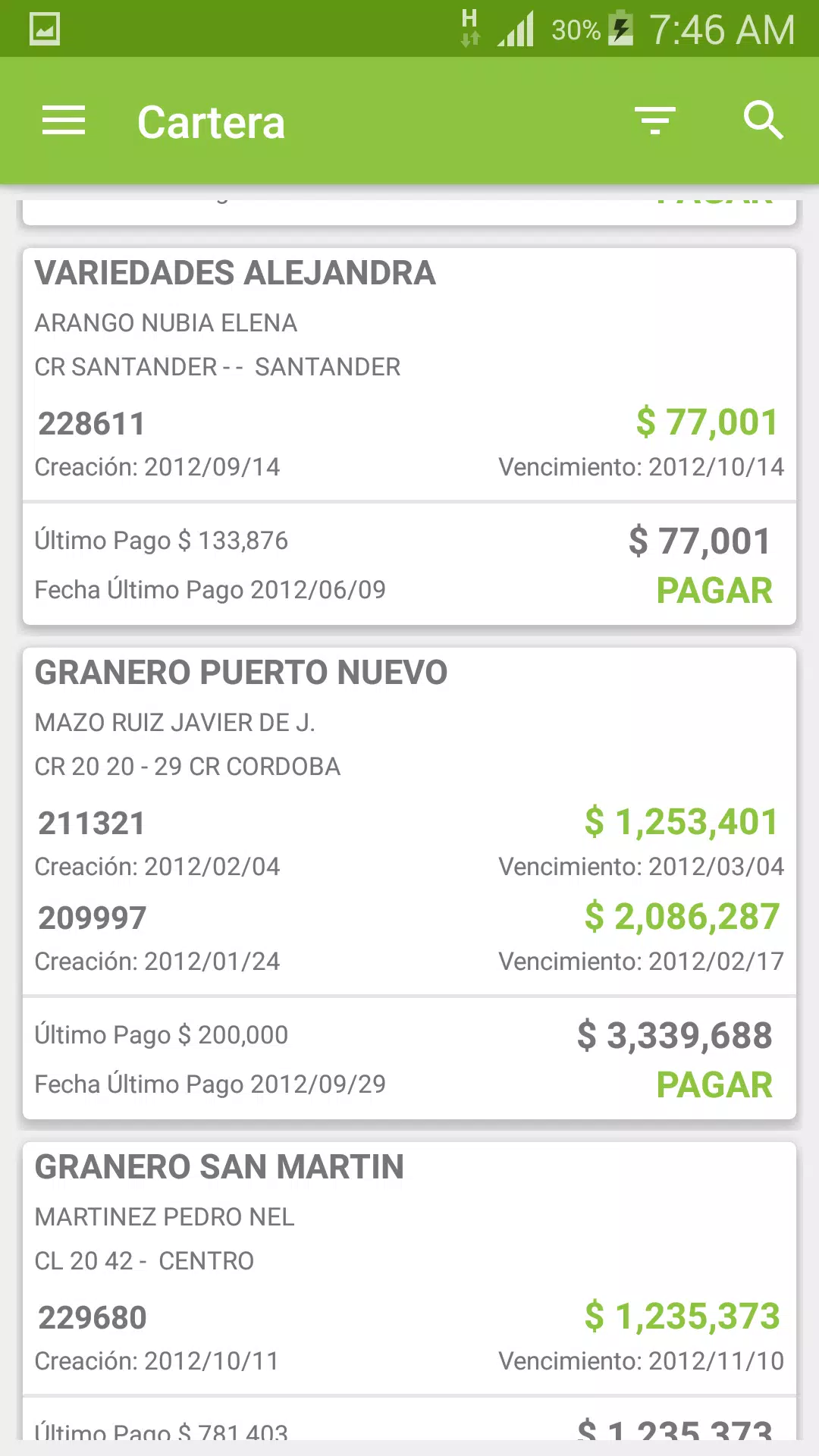Open the Granero San Martin card
The image size is (819, 1456).
click(x=409, y=1291)
